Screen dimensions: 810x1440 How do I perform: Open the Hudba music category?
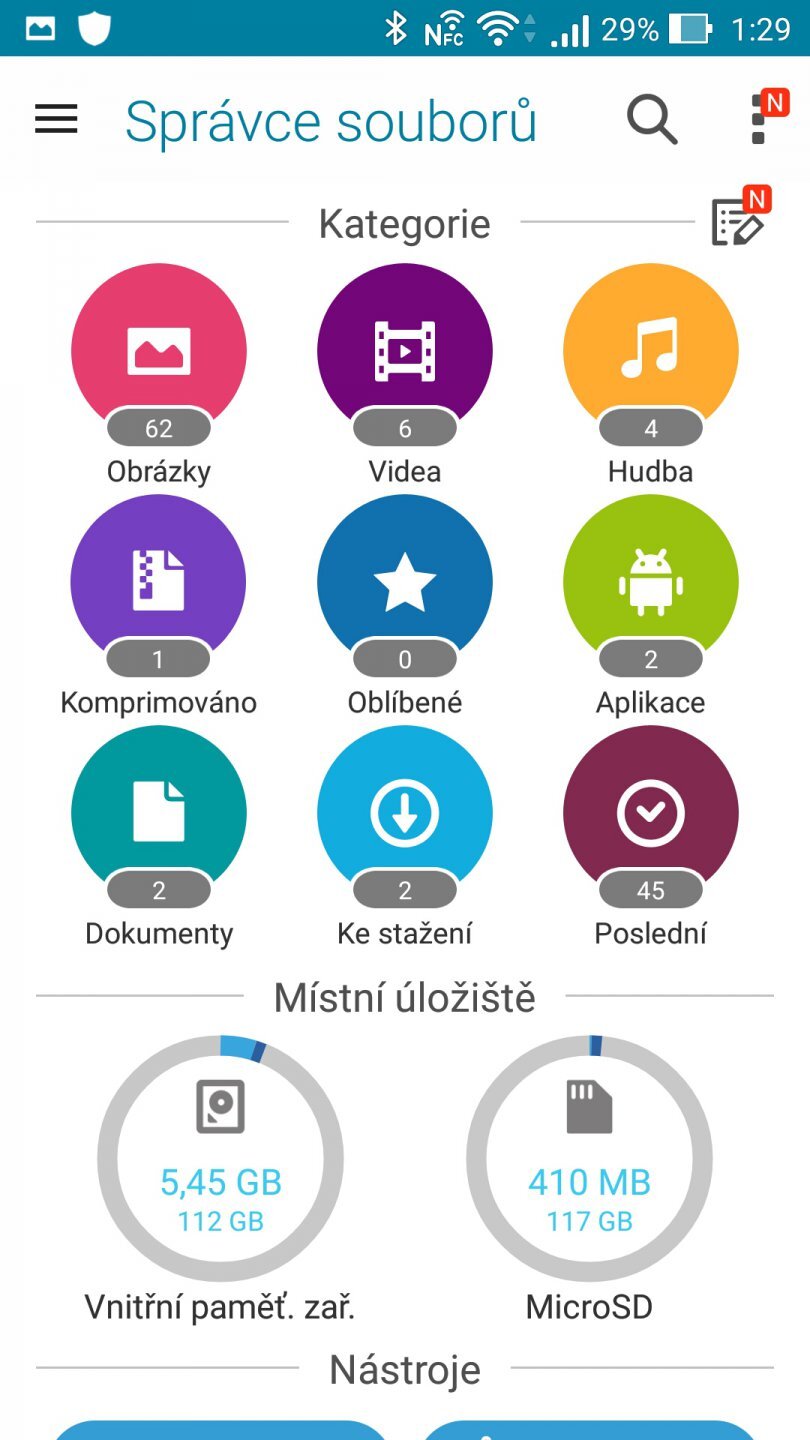[x=651, y=352]
